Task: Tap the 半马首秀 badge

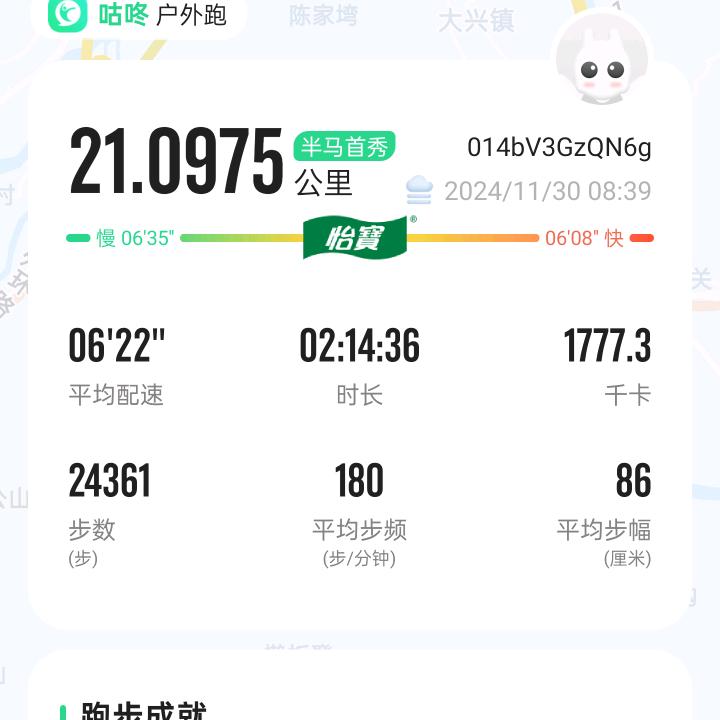Action: 344,147
